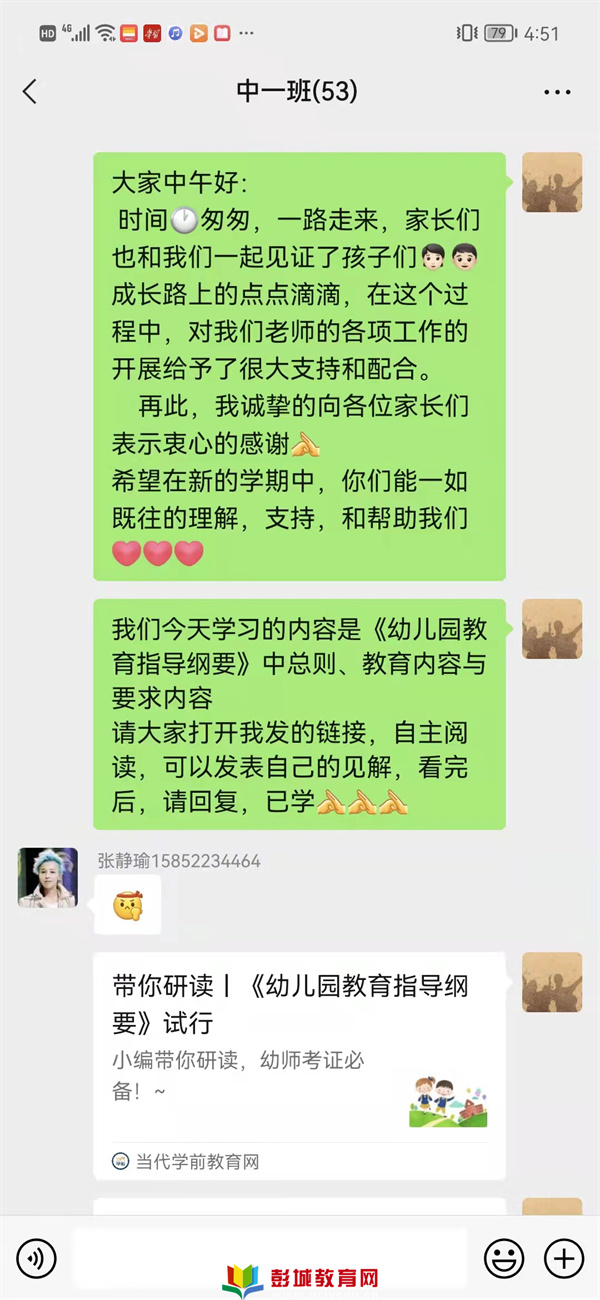Screen dimensions: 600x1300
Task: Open 张静瑜's profile avatar
Action: pos(47,877)
